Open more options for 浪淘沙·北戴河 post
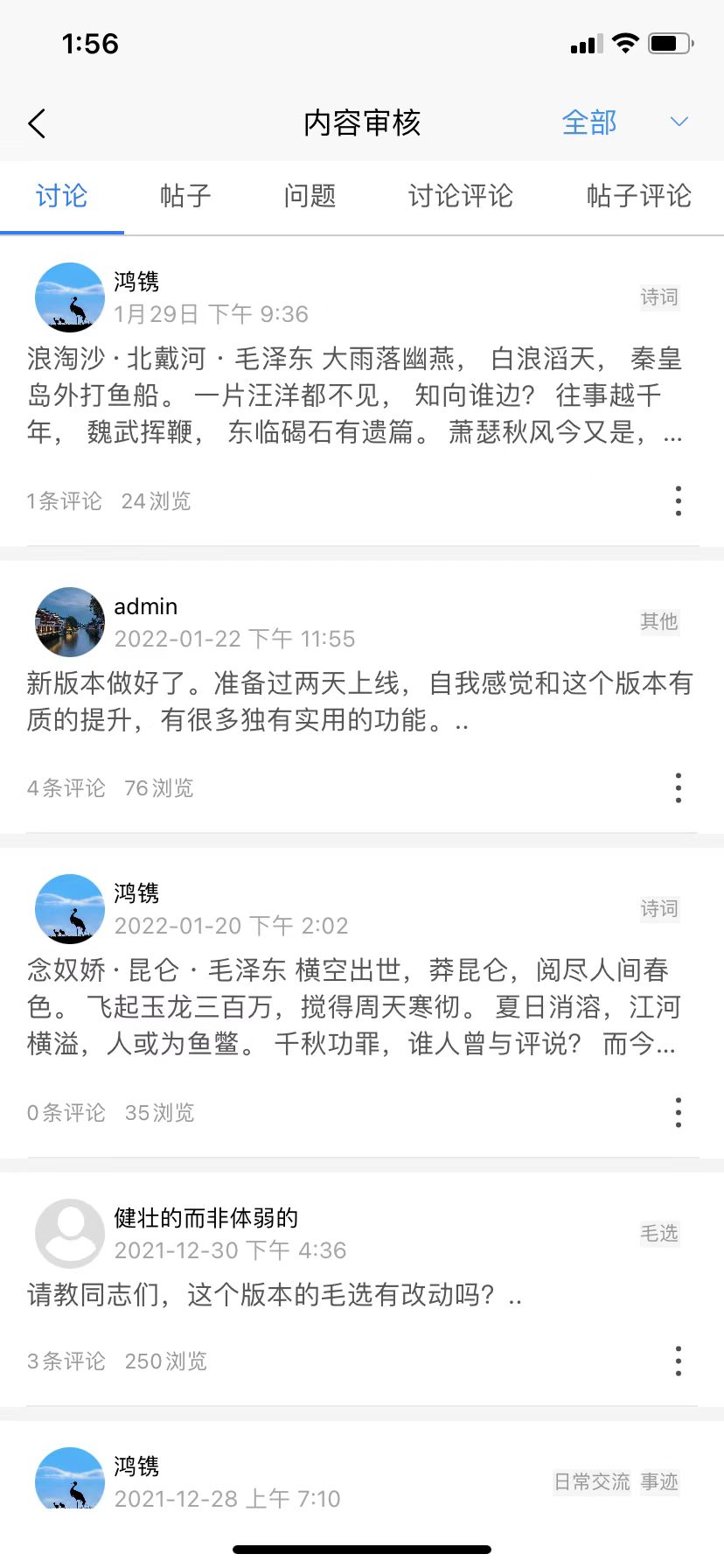Screen dimensions: 724x1568 click(679, 500)
